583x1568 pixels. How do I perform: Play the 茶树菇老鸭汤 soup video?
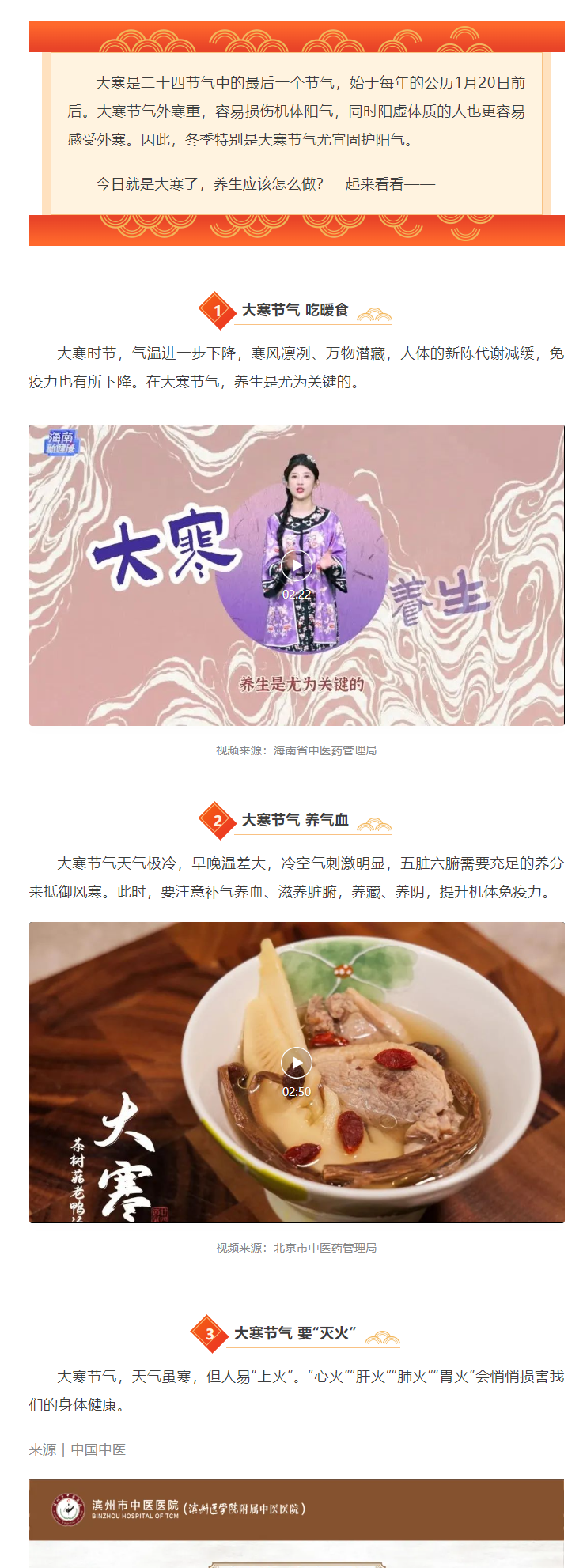click(x=296, y=1063)
